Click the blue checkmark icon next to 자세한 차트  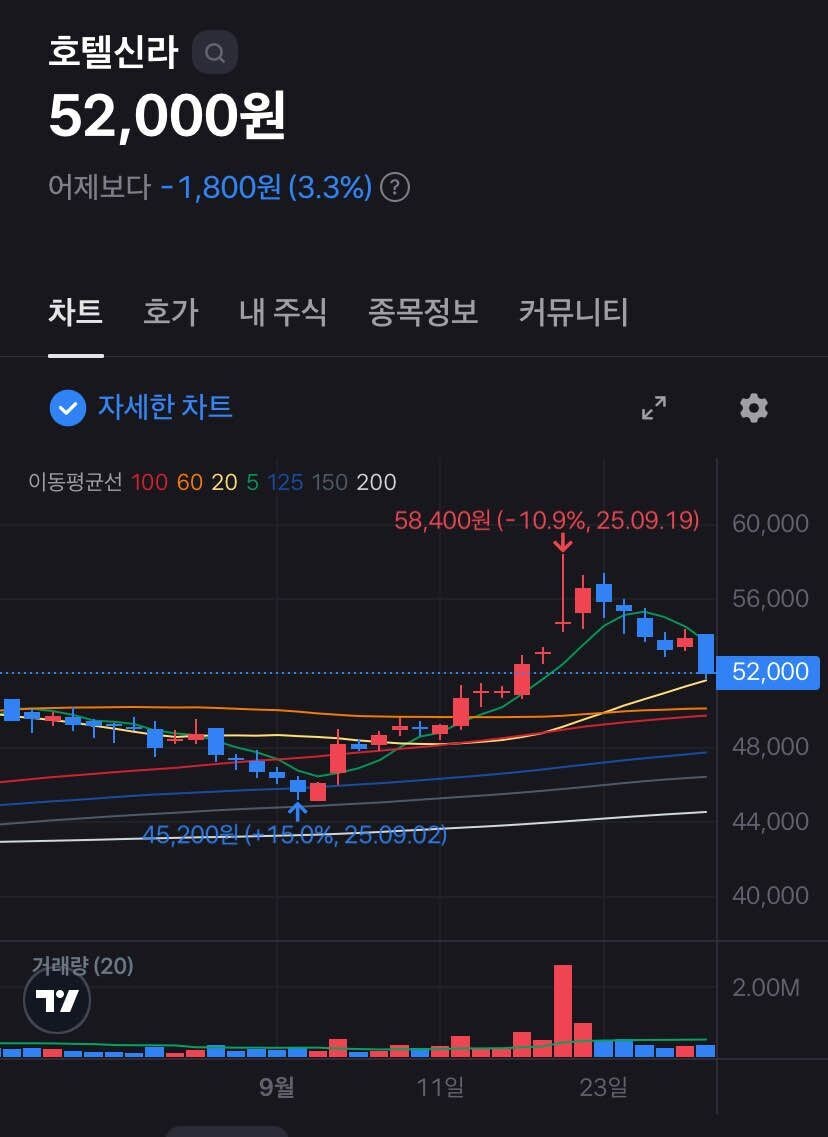coord(67,407)
